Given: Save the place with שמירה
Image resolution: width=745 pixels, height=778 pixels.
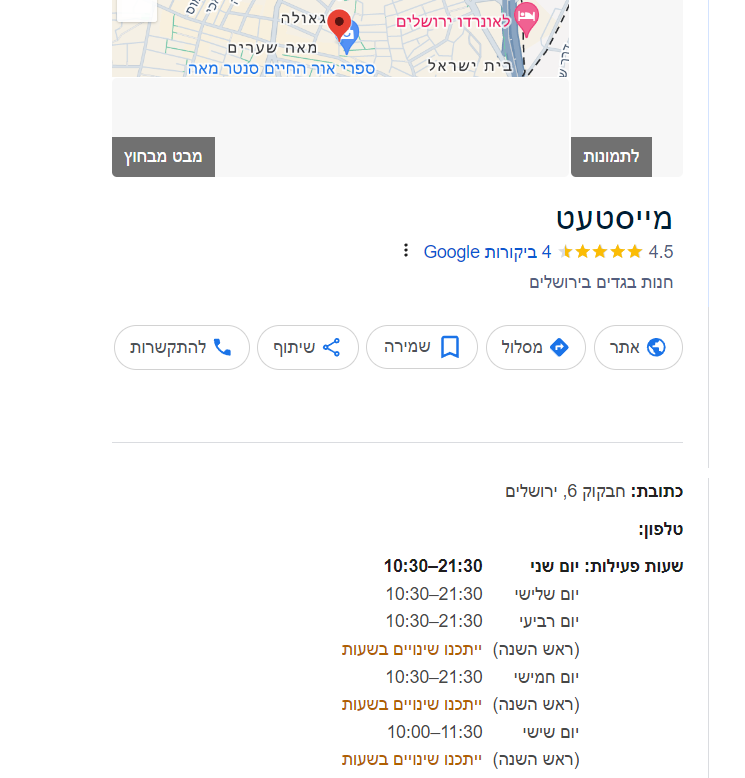Looking at the screenshot, I should point(422,348).
